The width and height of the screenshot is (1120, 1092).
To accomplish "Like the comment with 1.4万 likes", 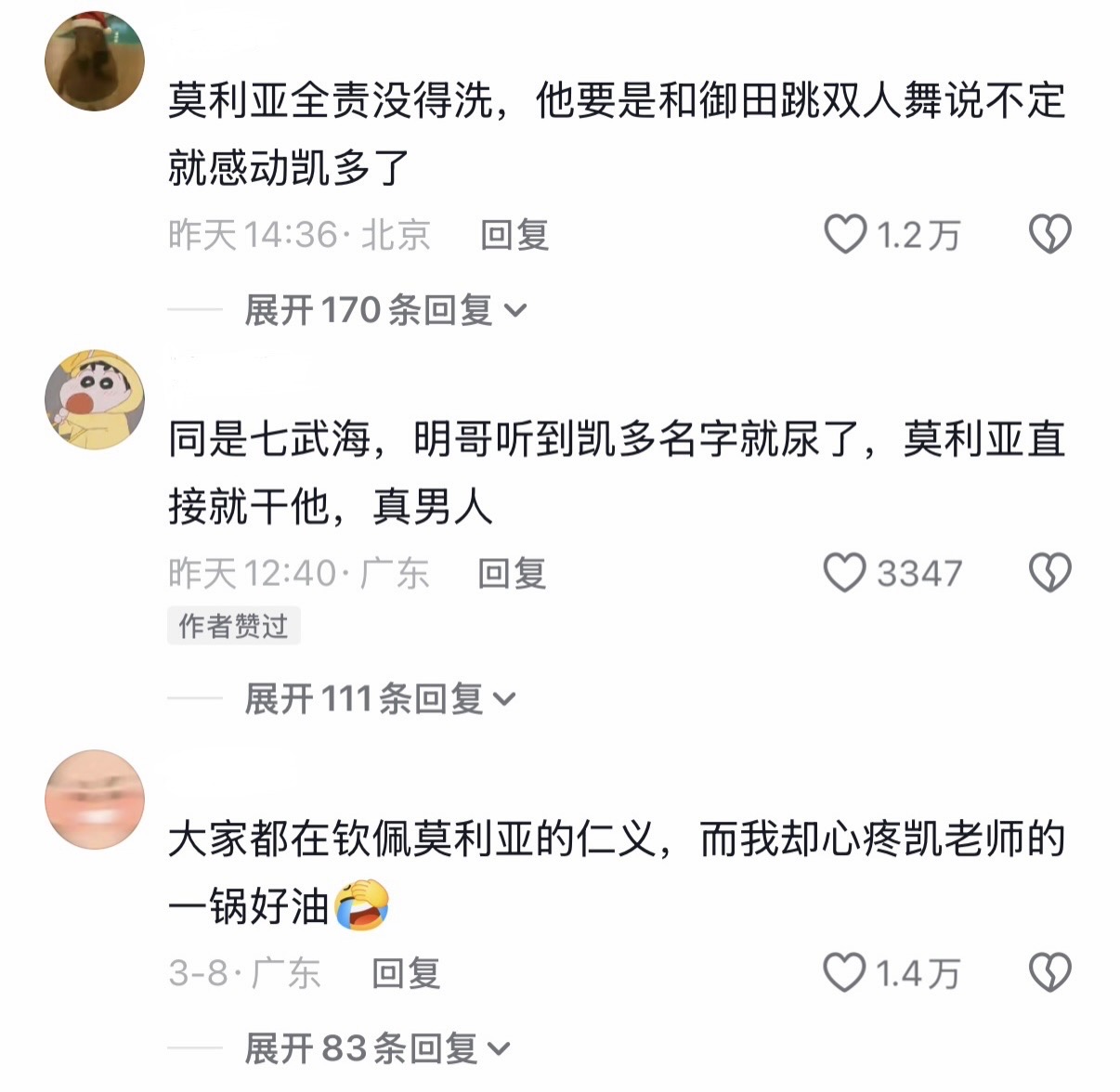I will point(845,972).
